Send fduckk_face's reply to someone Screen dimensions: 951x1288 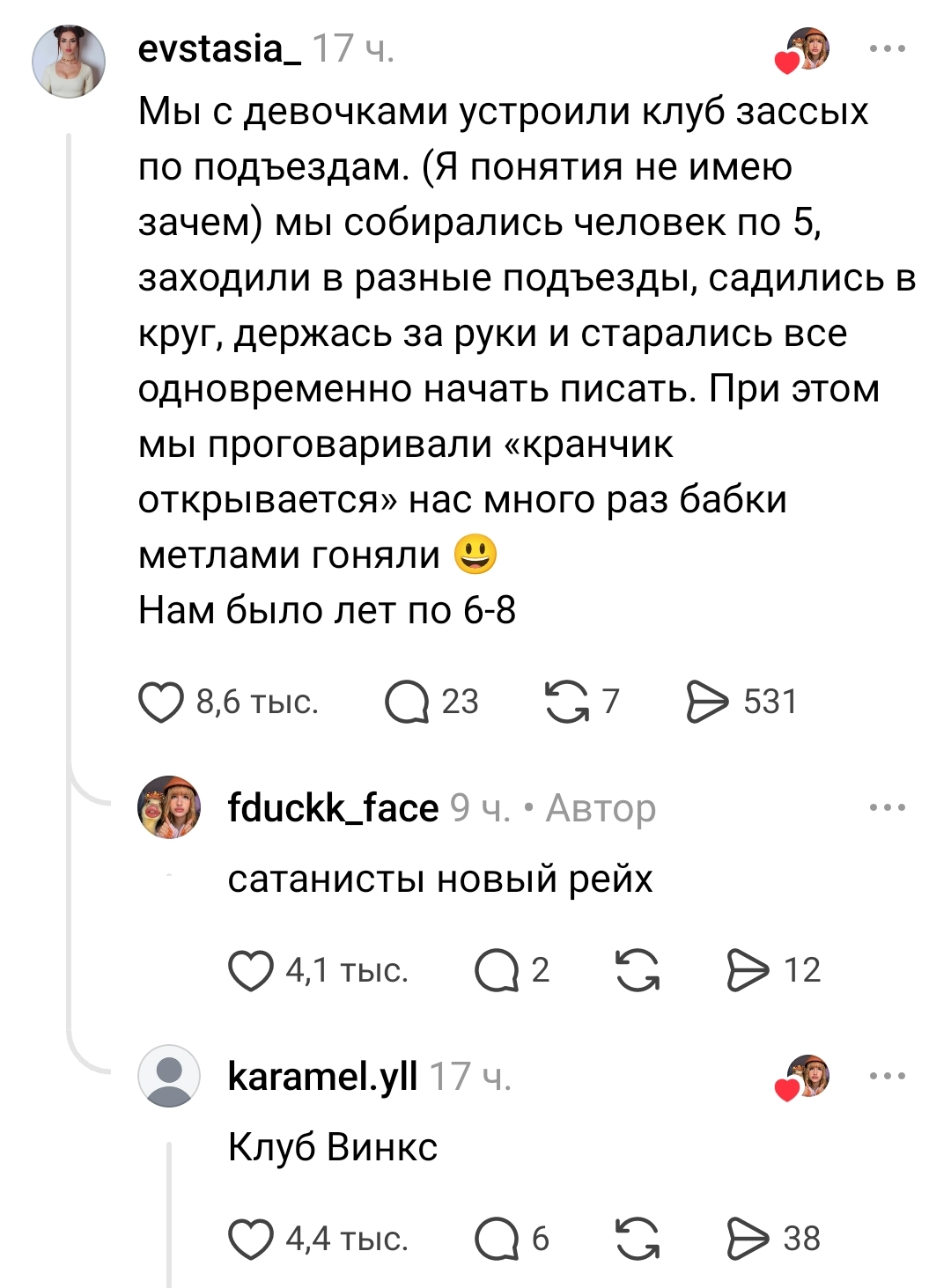point(748,970)
